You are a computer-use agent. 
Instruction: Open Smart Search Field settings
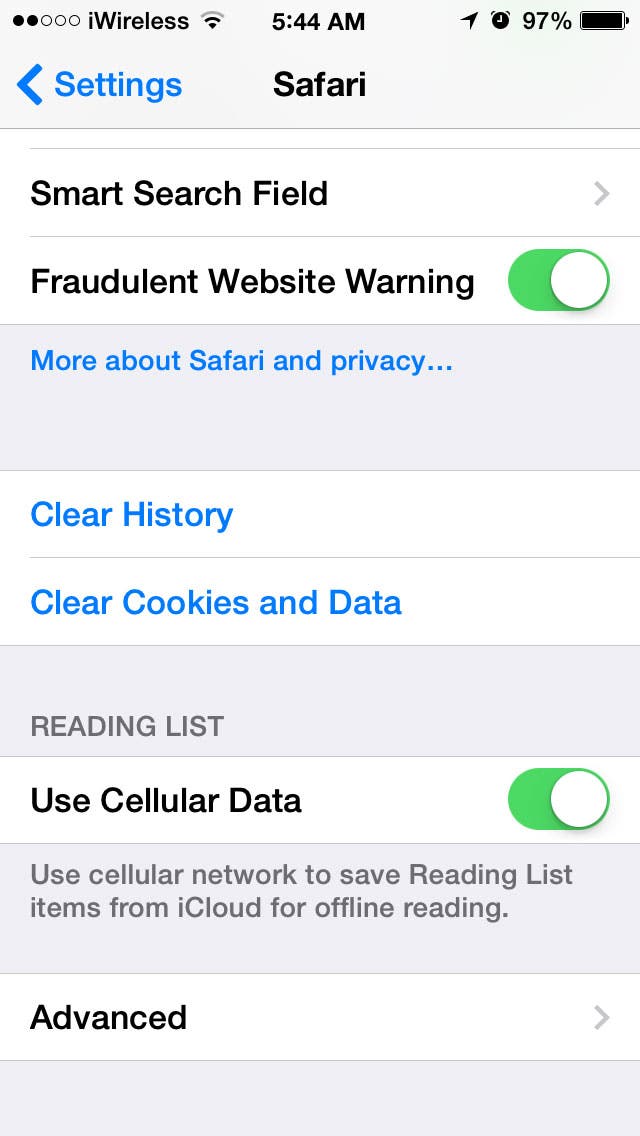point(320,193)
